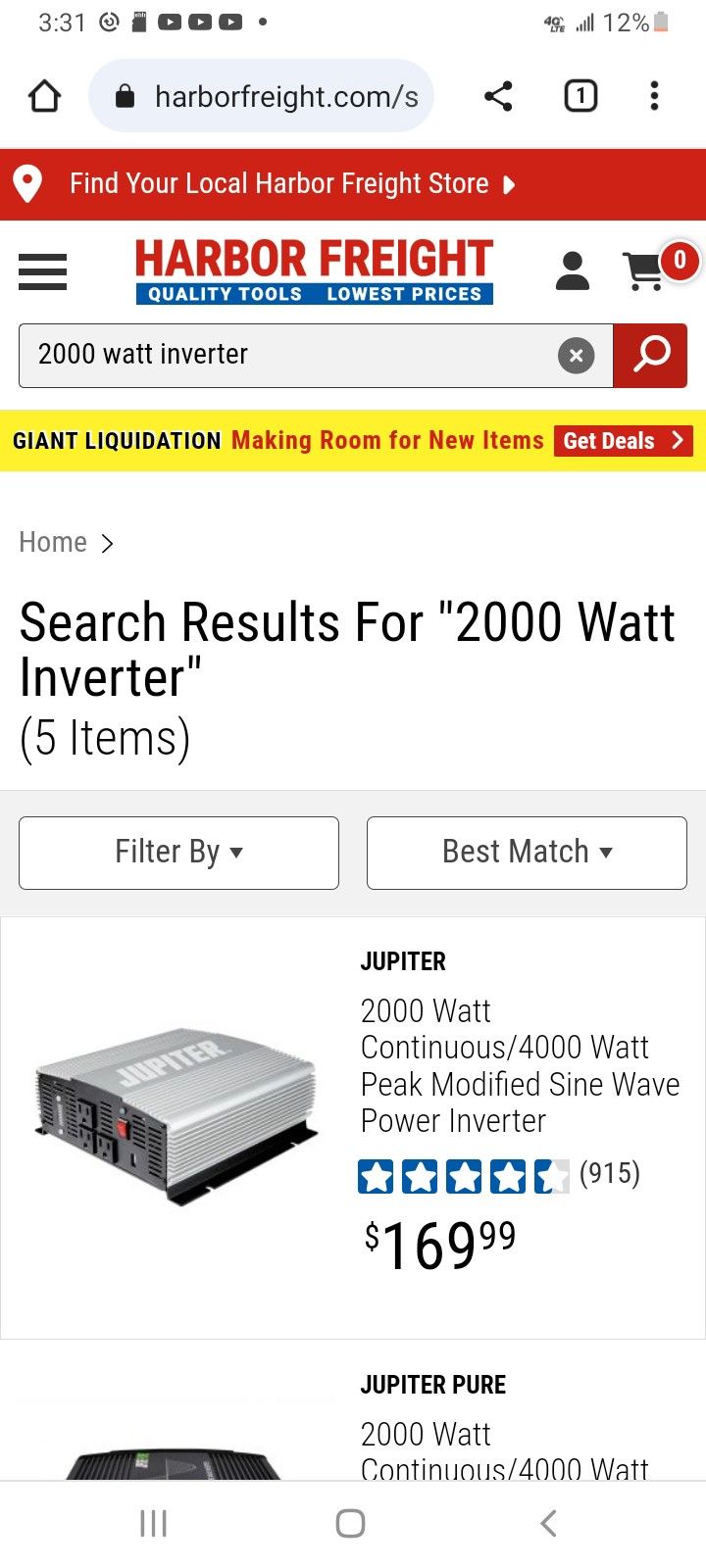The height and width of the screenshot is (1568, 706).
Task: Tap the Jupiter inverter star rating
Action: (461, 1174)
